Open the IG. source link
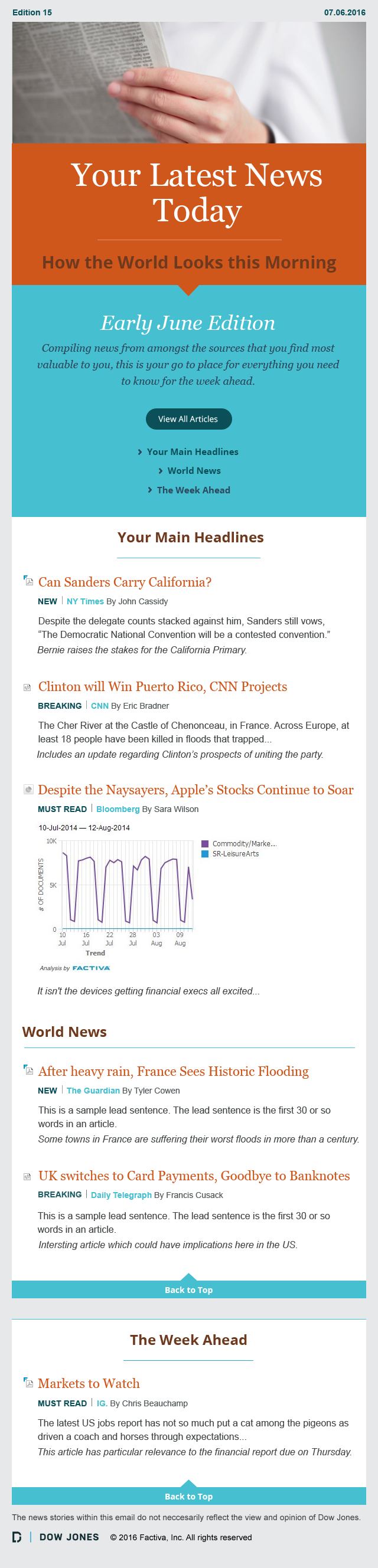 (x=102, y=1403)
